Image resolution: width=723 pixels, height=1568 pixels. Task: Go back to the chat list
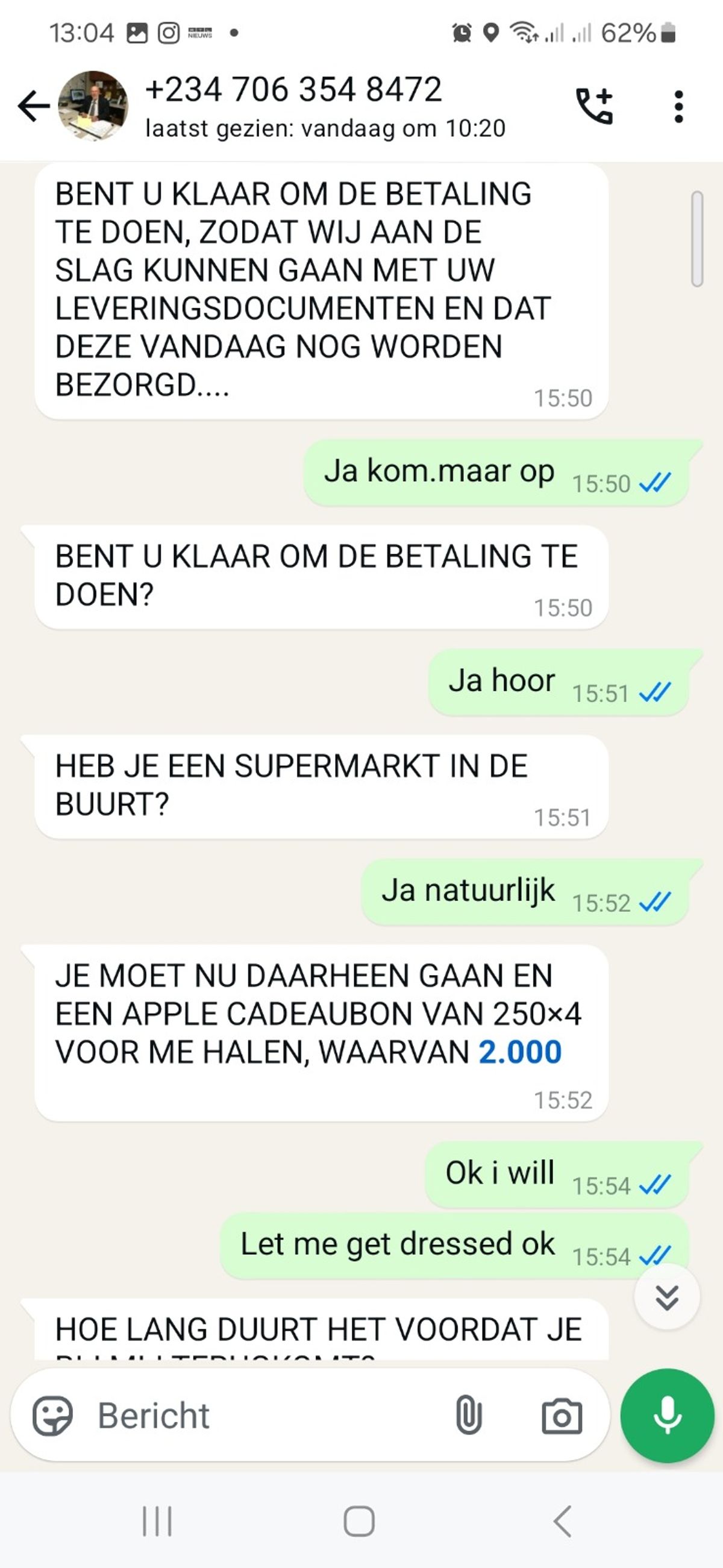click(x=34, y=107)
